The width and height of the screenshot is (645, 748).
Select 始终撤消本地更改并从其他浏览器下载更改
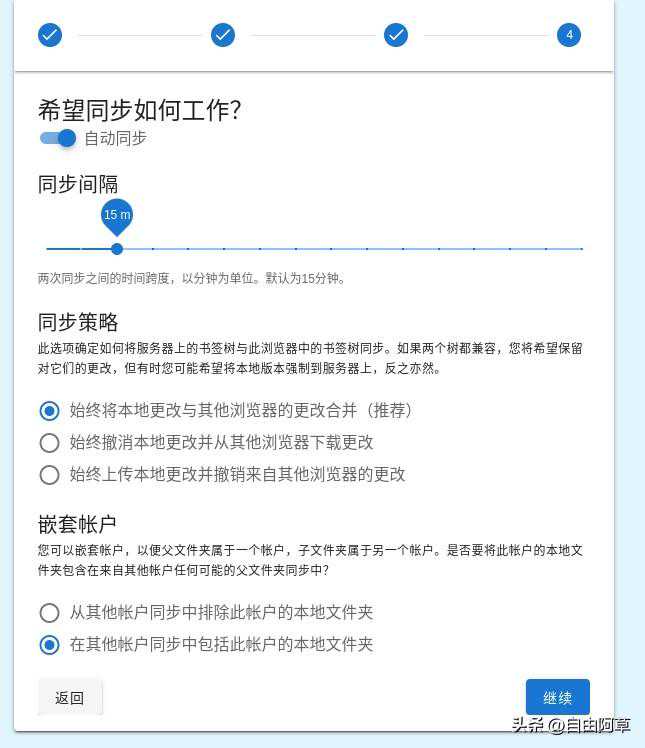tap(49, 442)
